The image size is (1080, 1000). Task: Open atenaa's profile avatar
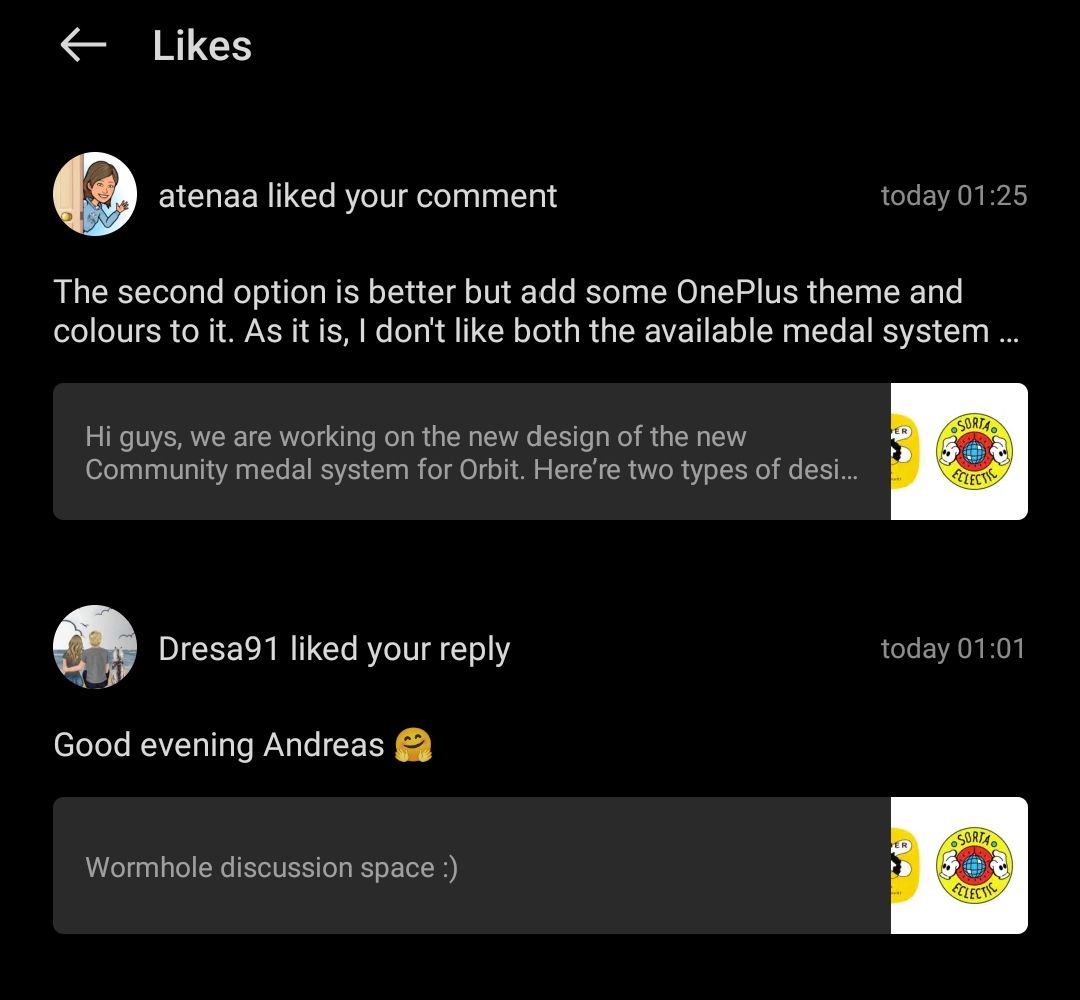pos(95,194)
